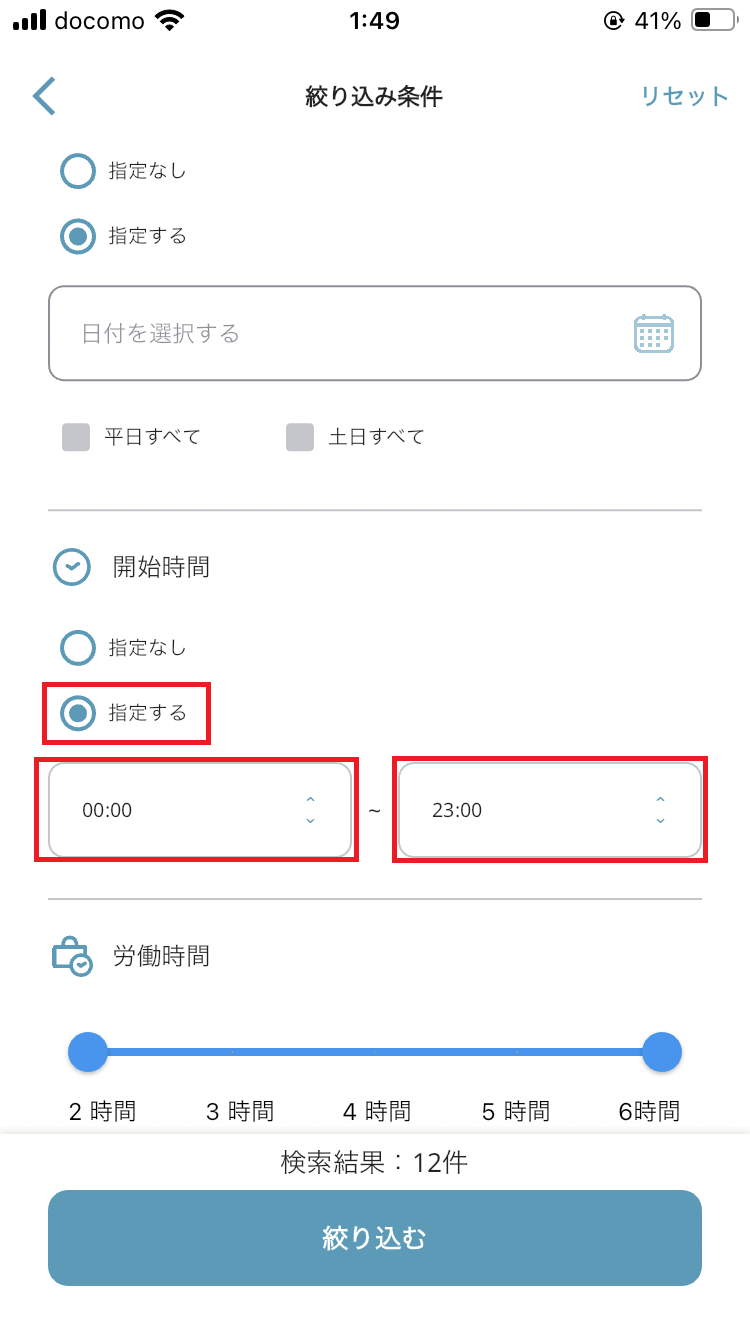The width and height of the screenshot is (750, 1334).
Task: Check the 平日すべて checkbox
Action: click(77, 437)
